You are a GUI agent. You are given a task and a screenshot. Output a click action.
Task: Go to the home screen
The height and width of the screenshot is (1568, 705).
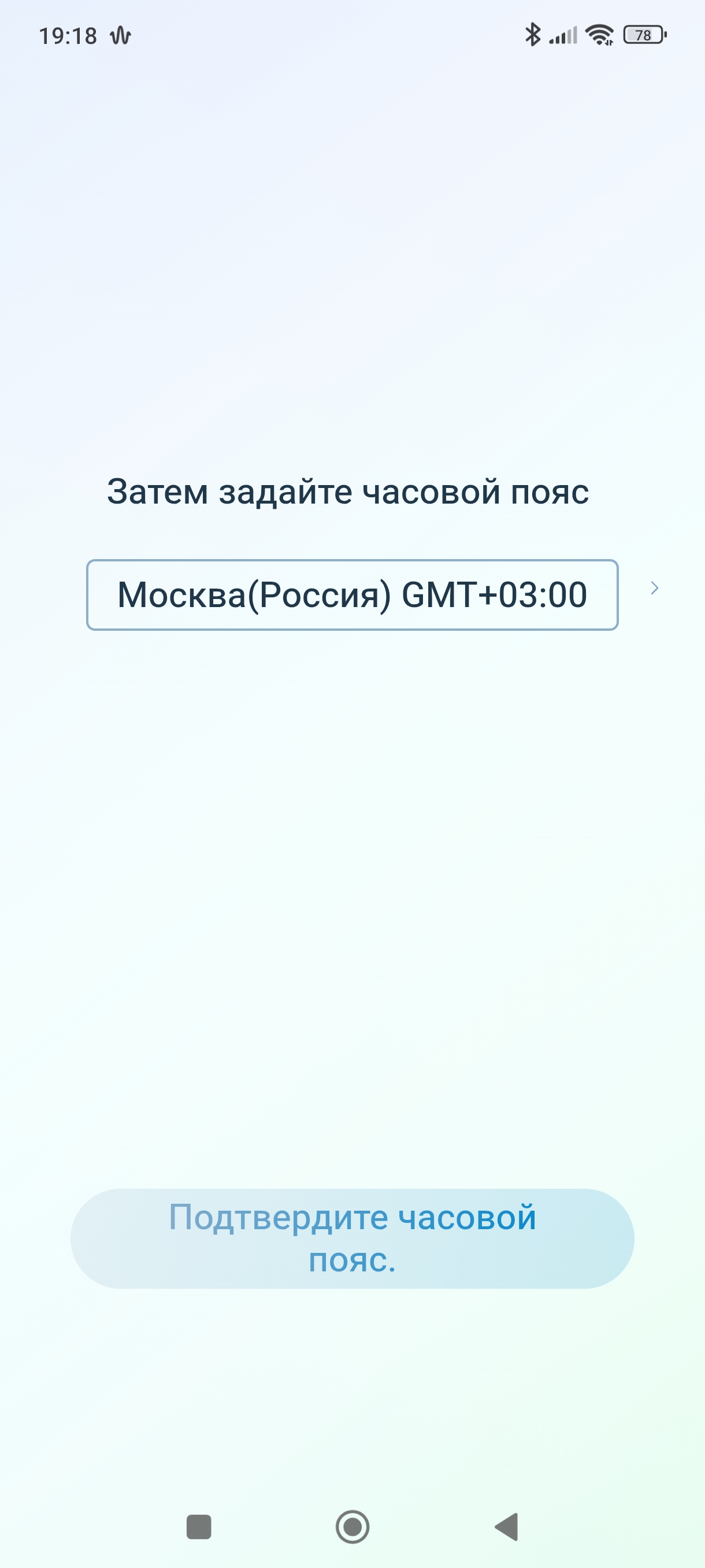pyautogui.click(x=352, y=1526)
